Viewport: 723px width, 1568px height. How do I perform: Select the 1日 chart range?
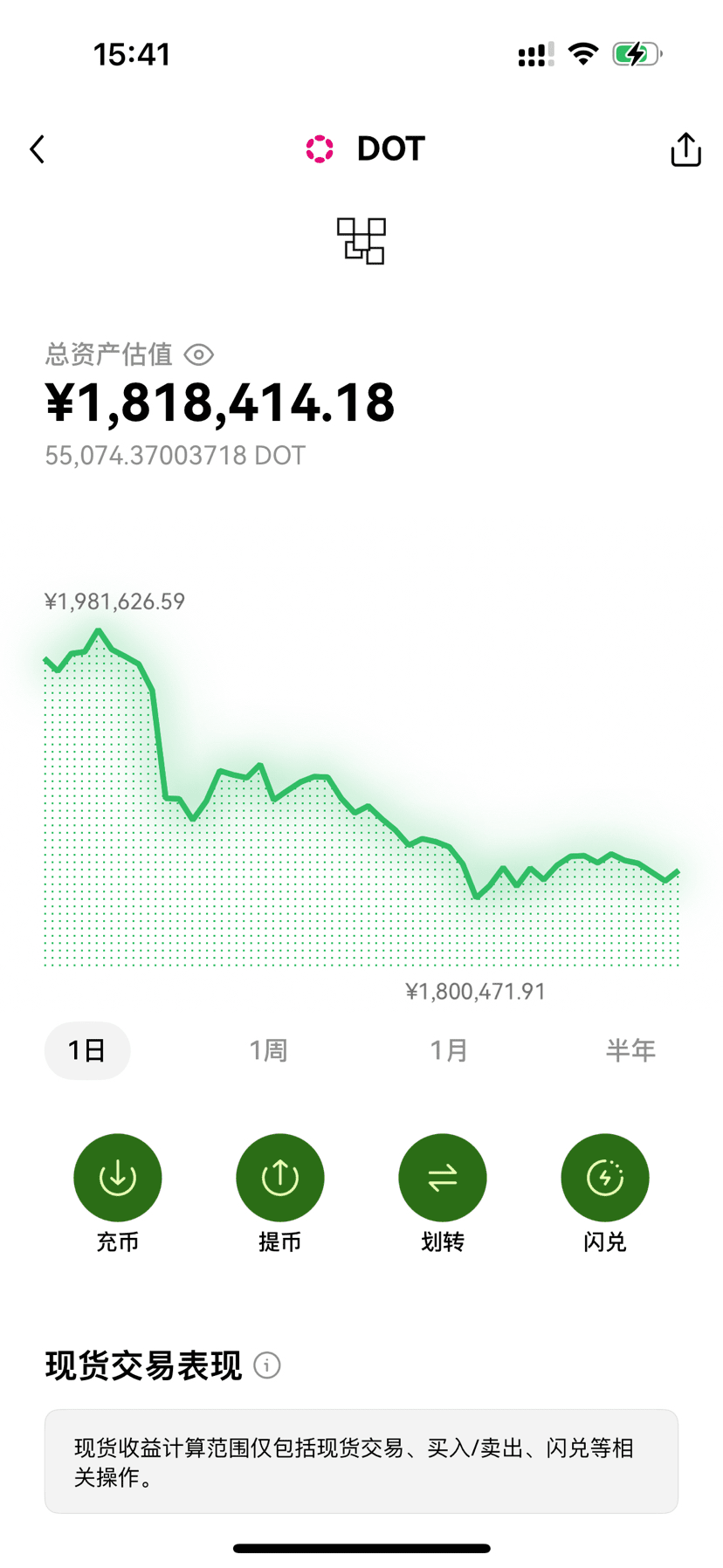coord(87,1050)
